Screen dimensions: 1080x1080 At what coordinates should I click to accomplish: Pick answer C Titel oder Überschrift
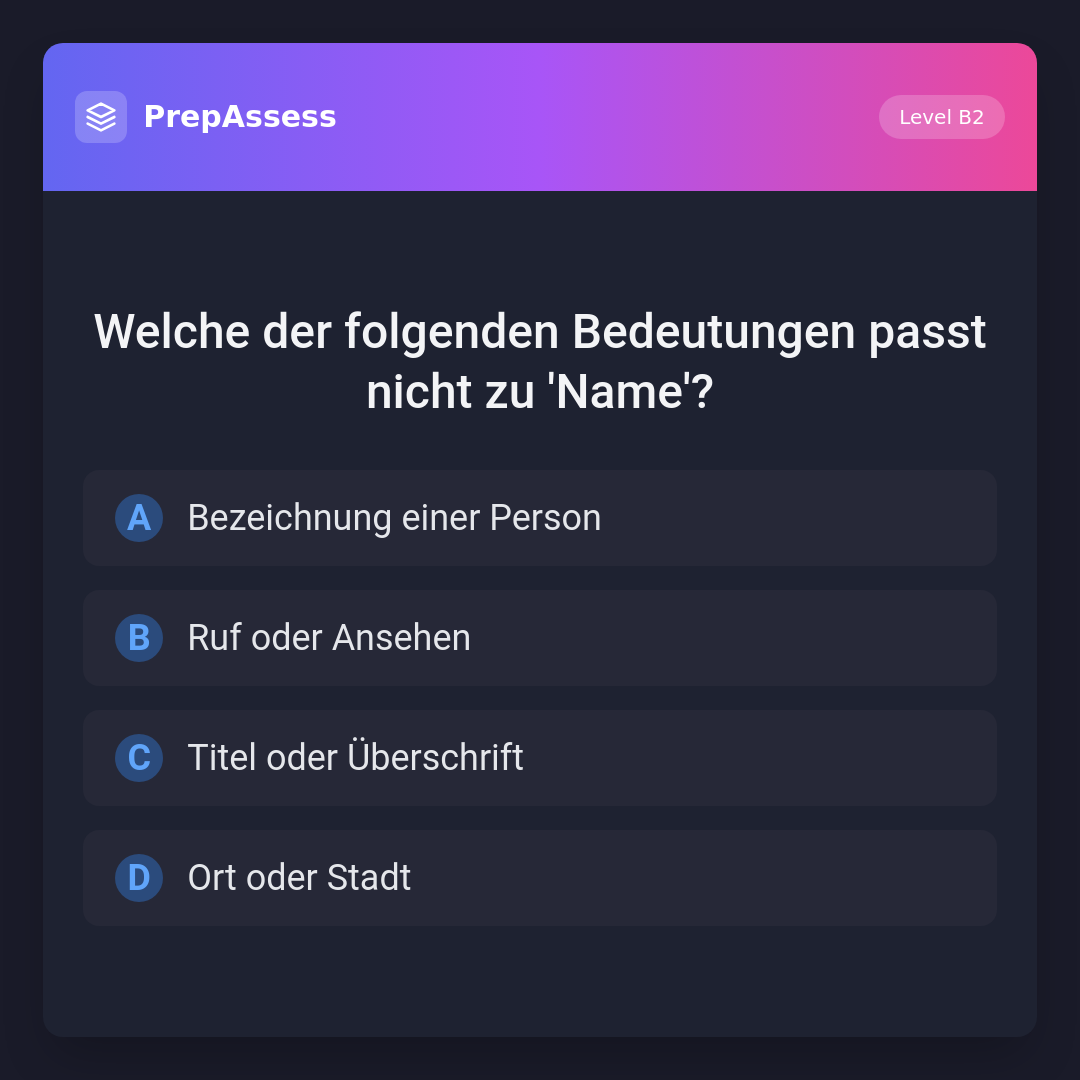pos(540,758)
